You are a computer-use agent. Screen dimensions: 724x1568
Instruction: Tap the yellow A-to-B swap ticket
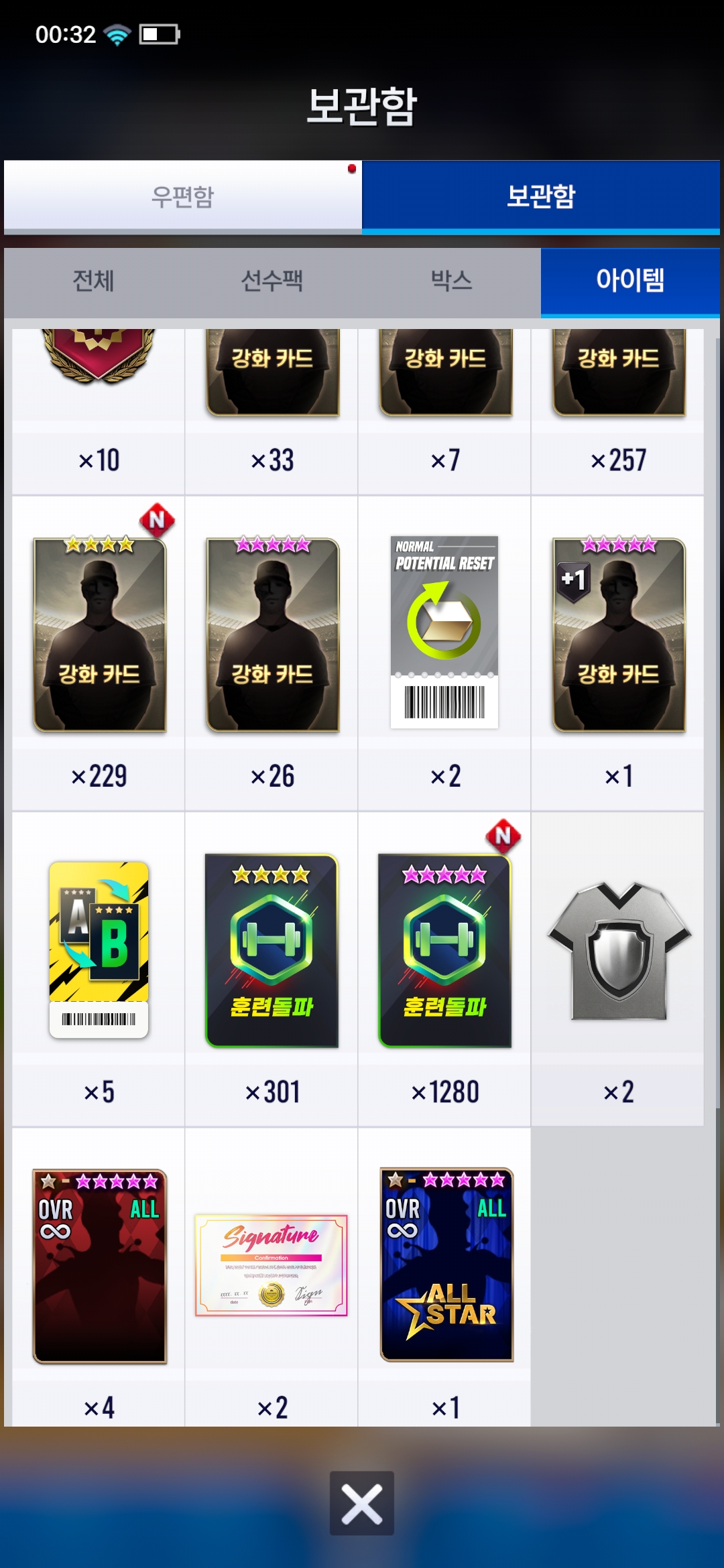[99, 949]
